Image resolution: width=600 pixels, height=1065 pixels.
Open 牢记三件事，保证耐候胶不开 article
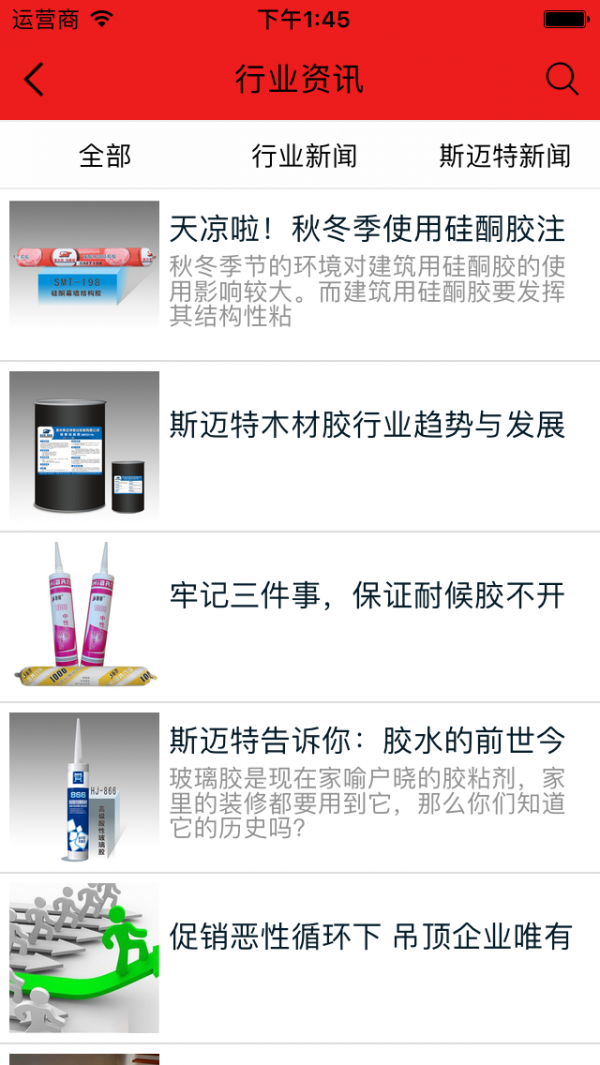coord(367,596)
